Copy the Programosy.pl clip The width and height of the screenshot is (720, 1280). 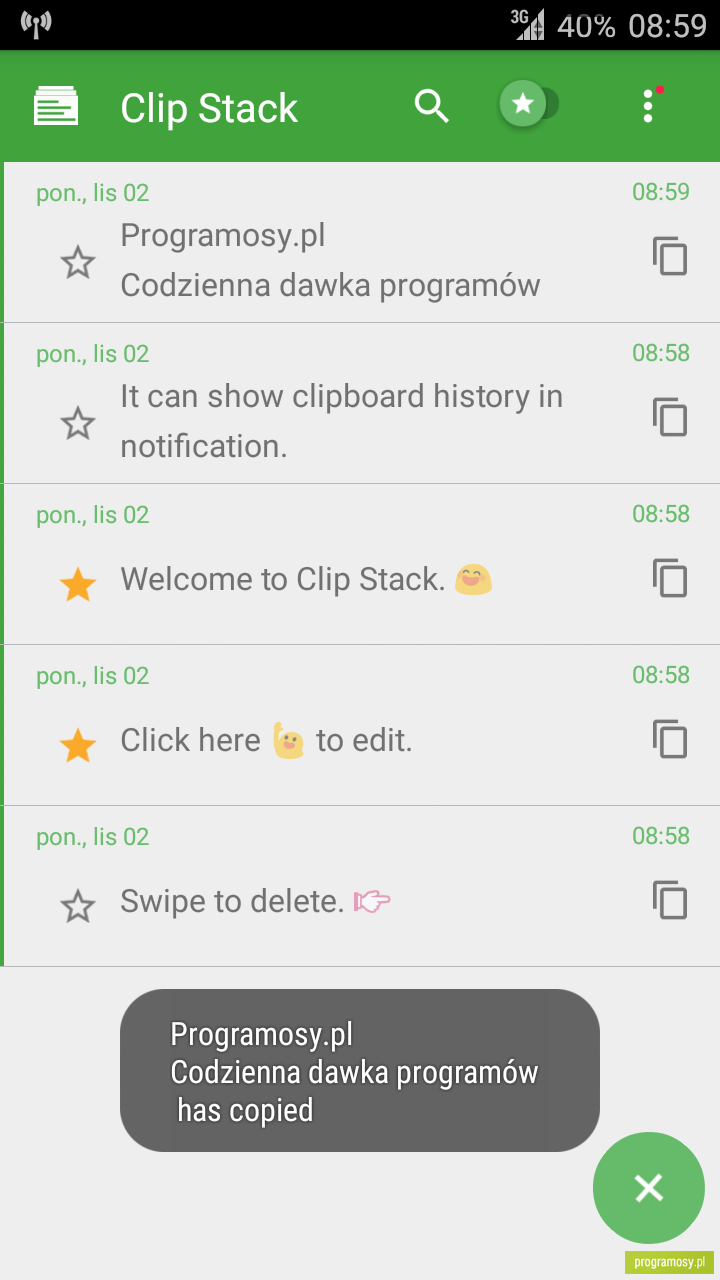click(670, 256)
